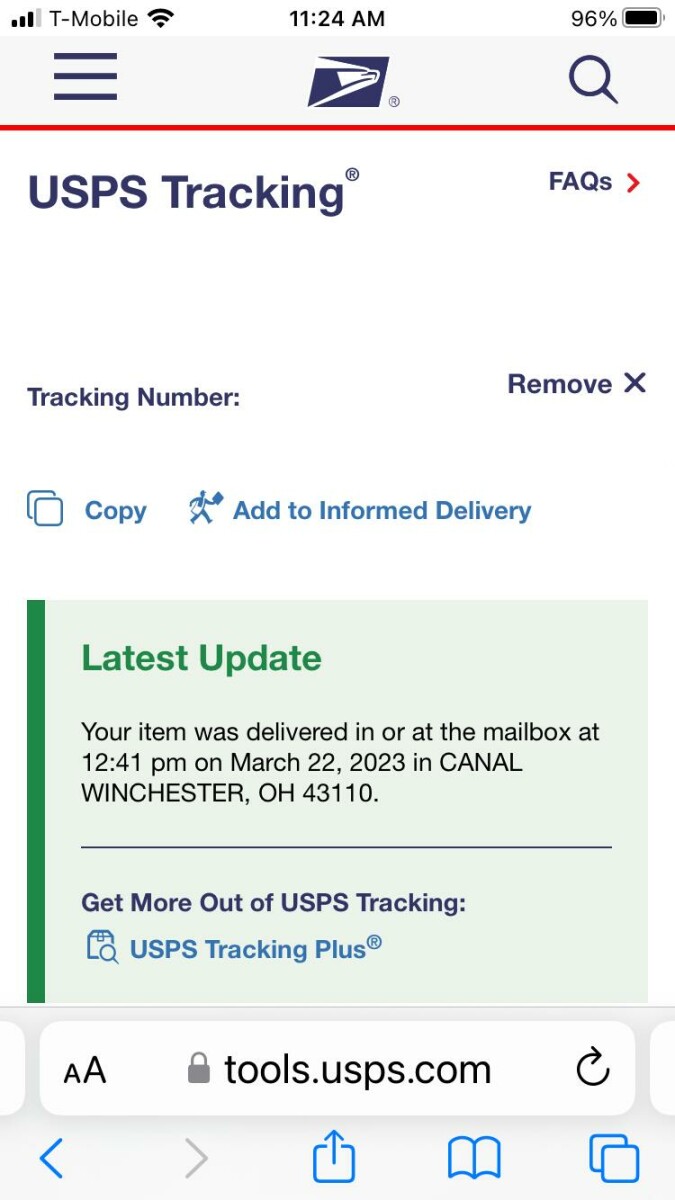This screenshot has height=1200, width=675.
Task: Share this page
Action: point(334,1159)
